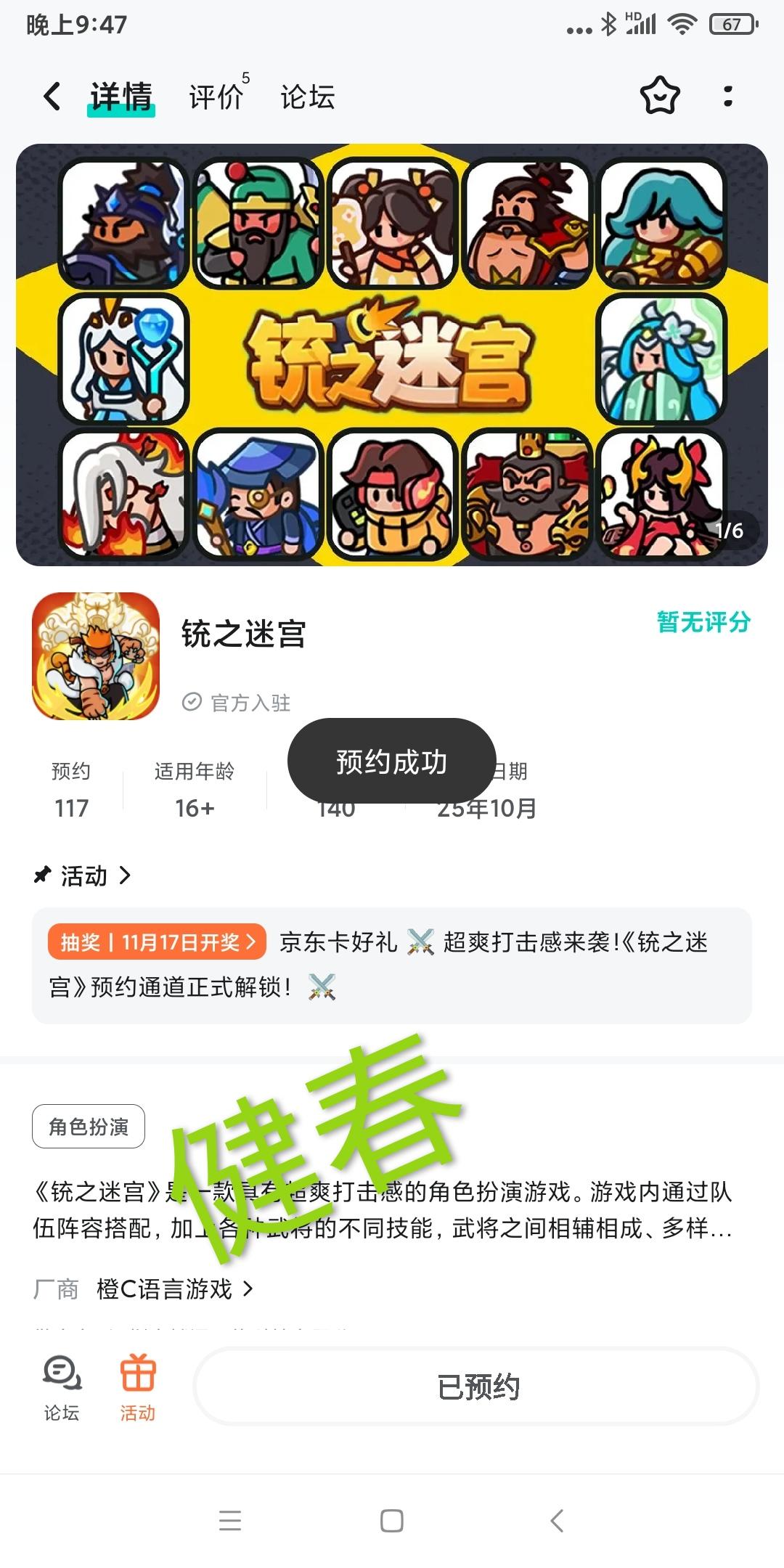The width and height of the screenshot is (784, 1568).
Task: Expand the 活动 section via its chevron
Action: [x=128, y=875]
